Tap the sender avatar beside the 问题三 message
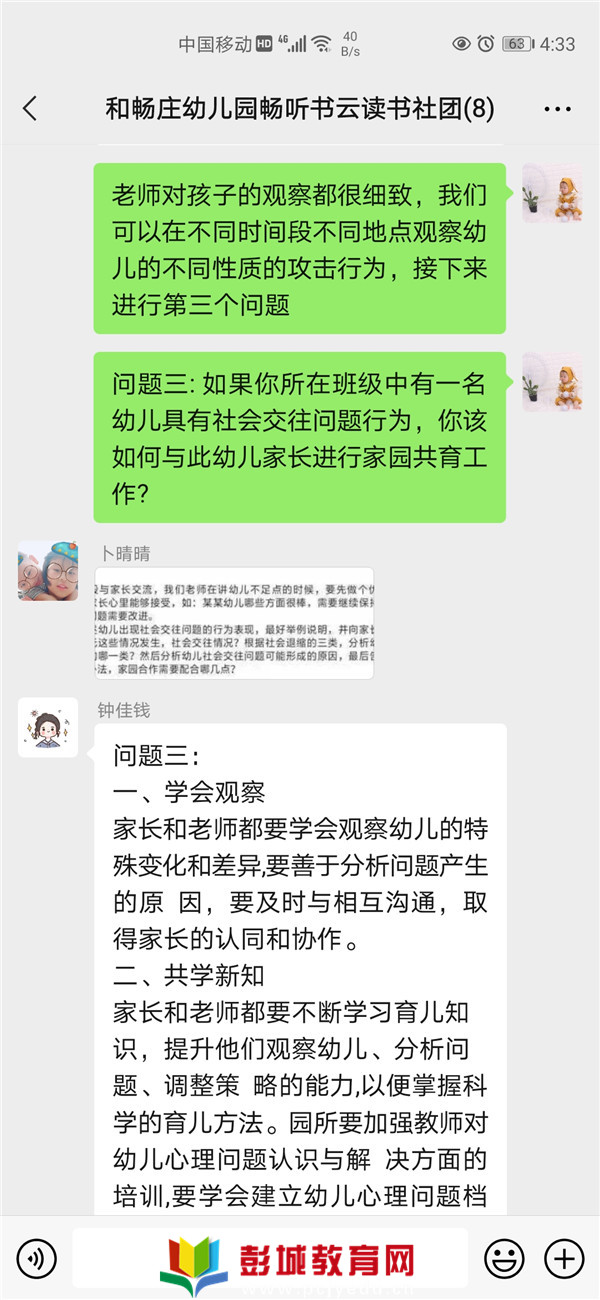600x1300 pixels. (x=551, y=382)
